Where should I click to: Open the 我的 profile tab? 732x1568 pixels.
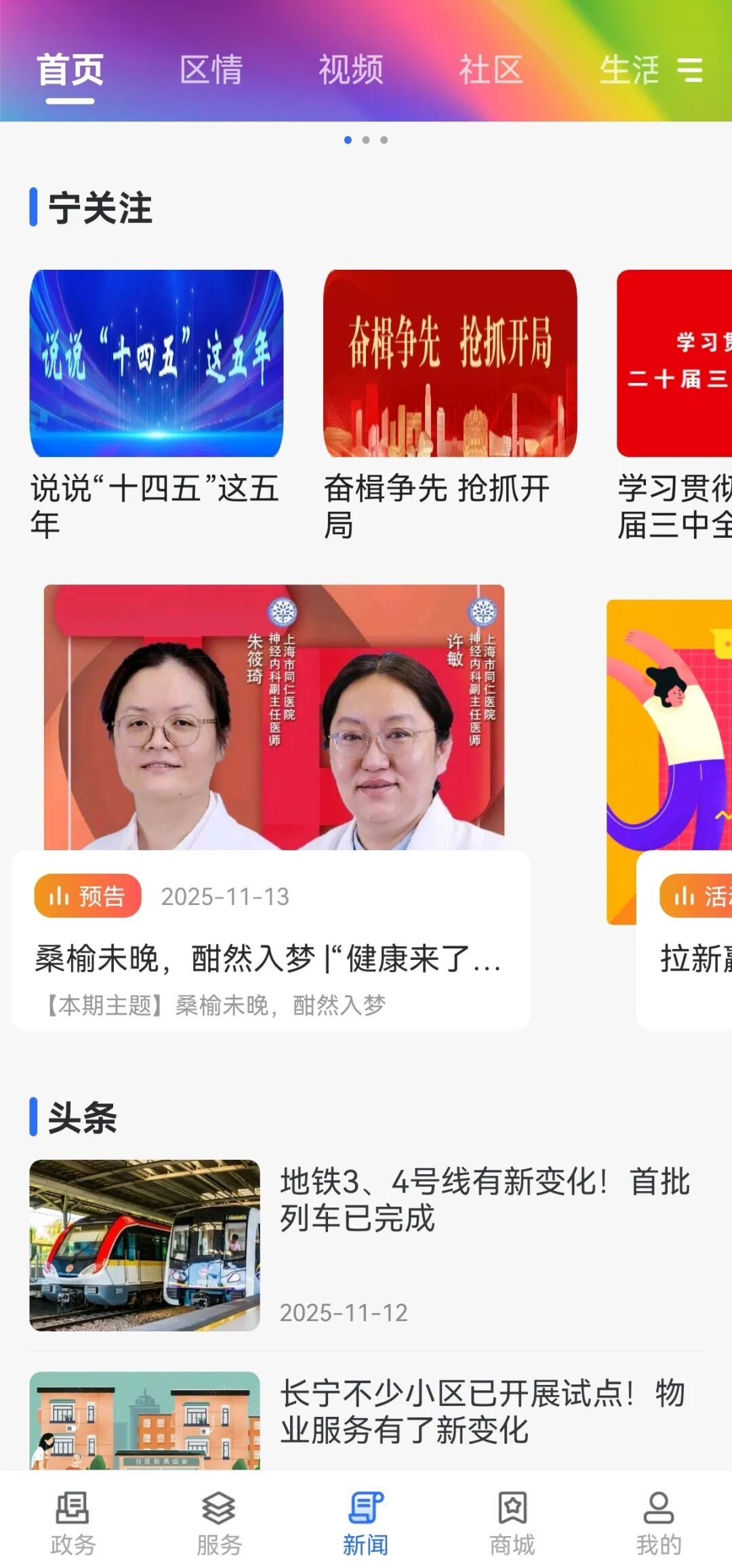658,1522
